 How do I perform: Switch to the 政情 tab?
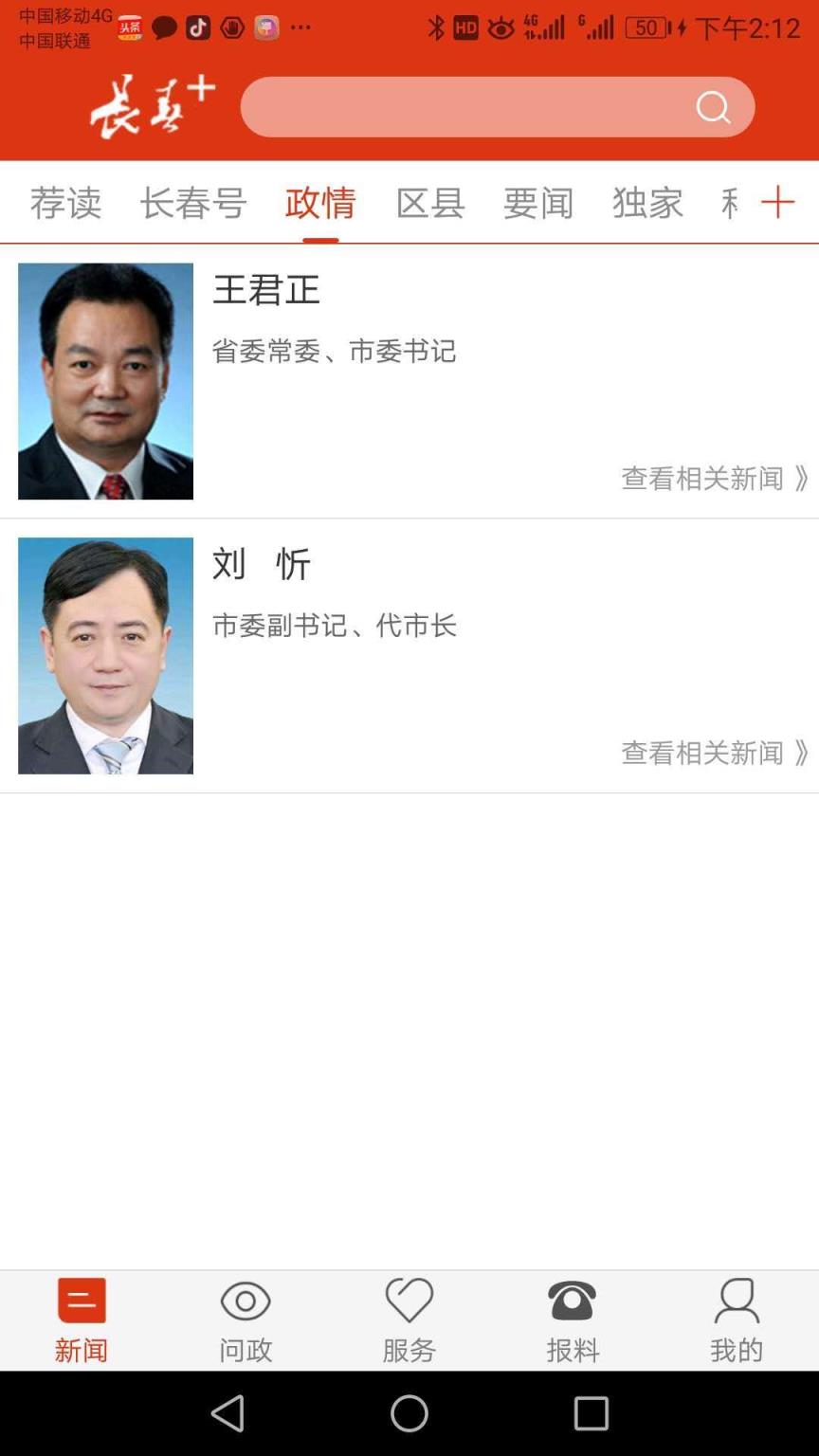321,202
